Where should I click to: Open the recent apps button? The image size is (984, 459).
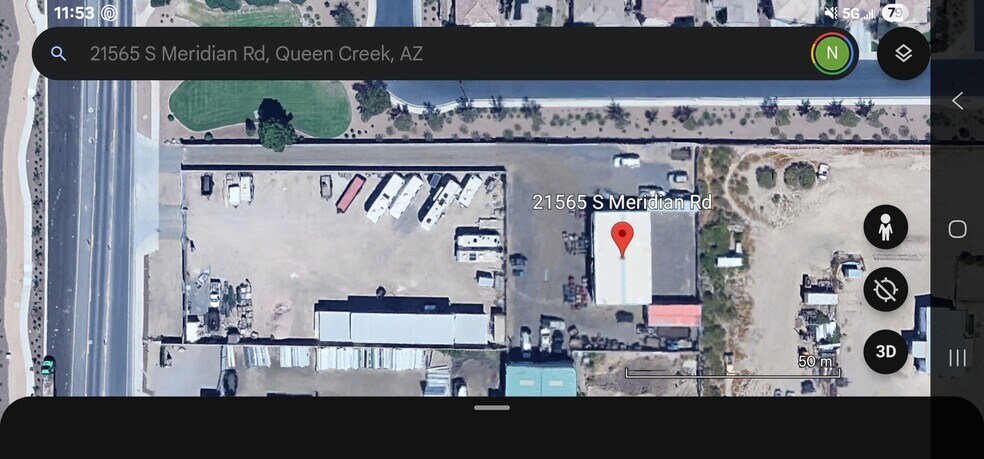[957, 358]
